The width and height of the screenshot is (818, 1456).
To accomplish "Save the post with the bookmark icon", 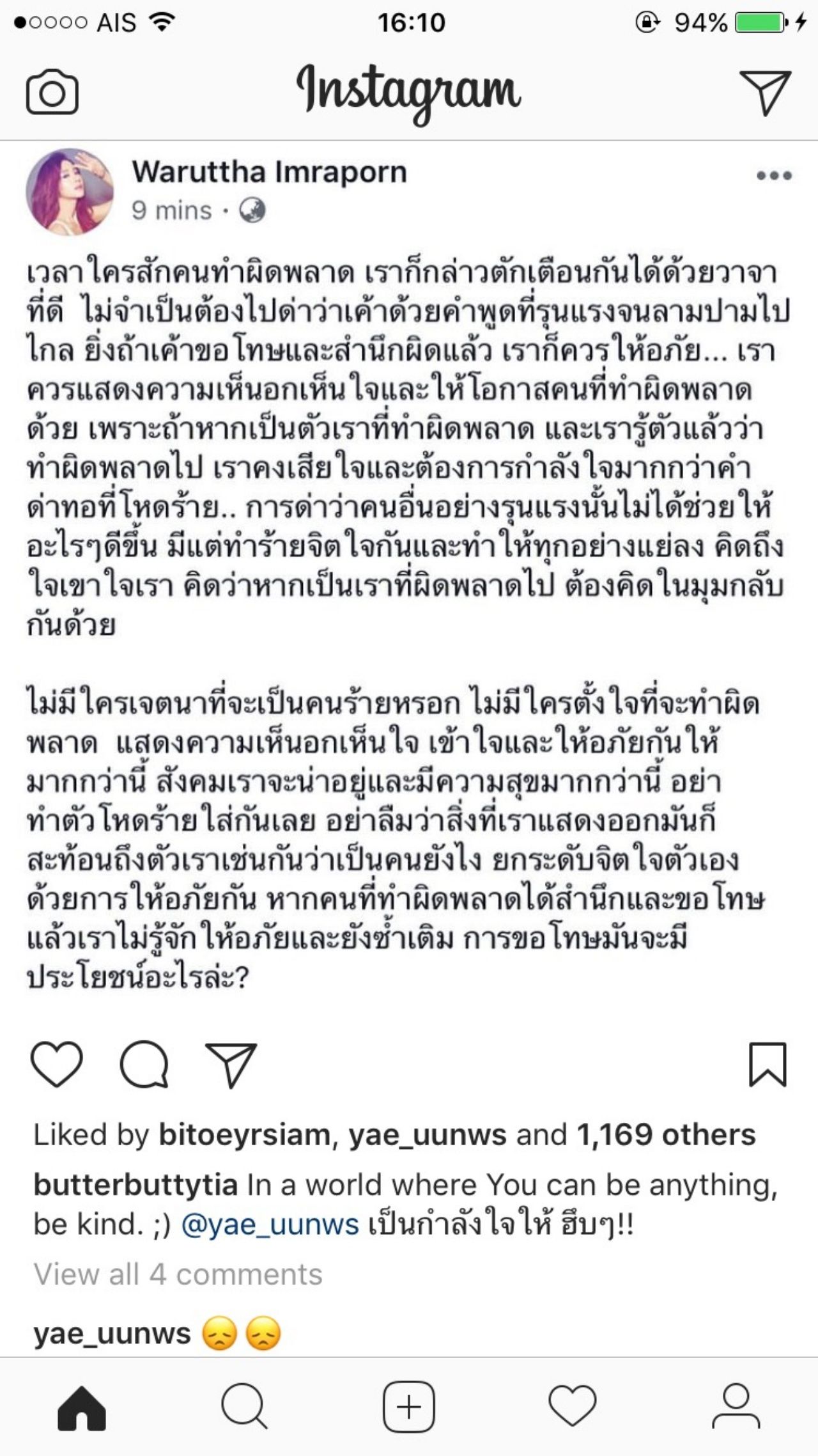I will click(767, 1064).
